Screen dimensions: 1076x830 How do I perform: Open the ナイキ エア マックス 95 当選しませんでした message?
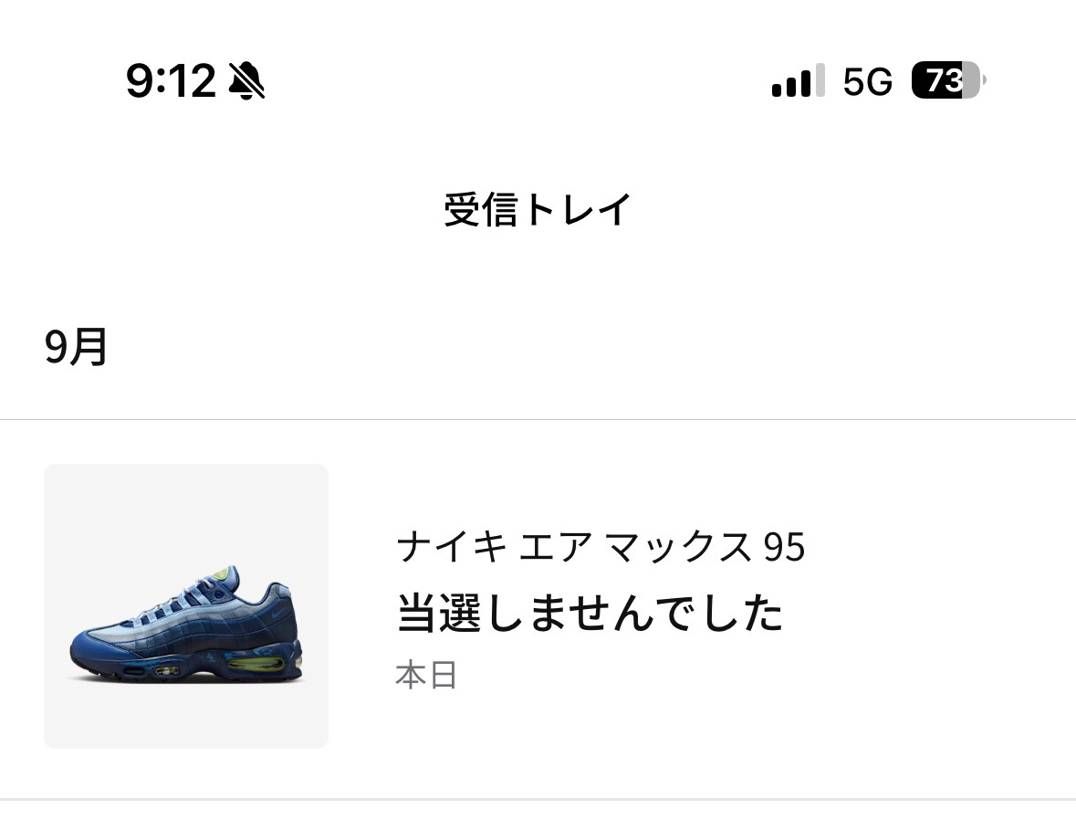pos(590,610)
